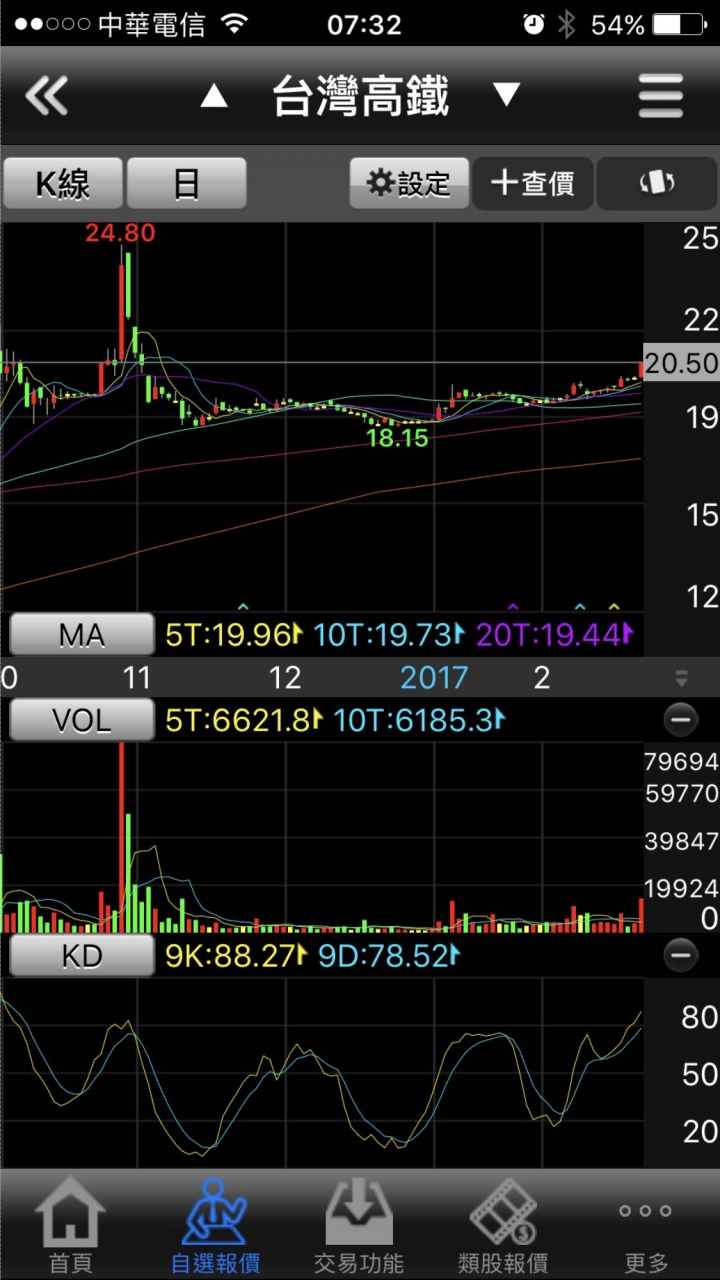Switch to the 交易功能 tab

[x=359, y=1225]
